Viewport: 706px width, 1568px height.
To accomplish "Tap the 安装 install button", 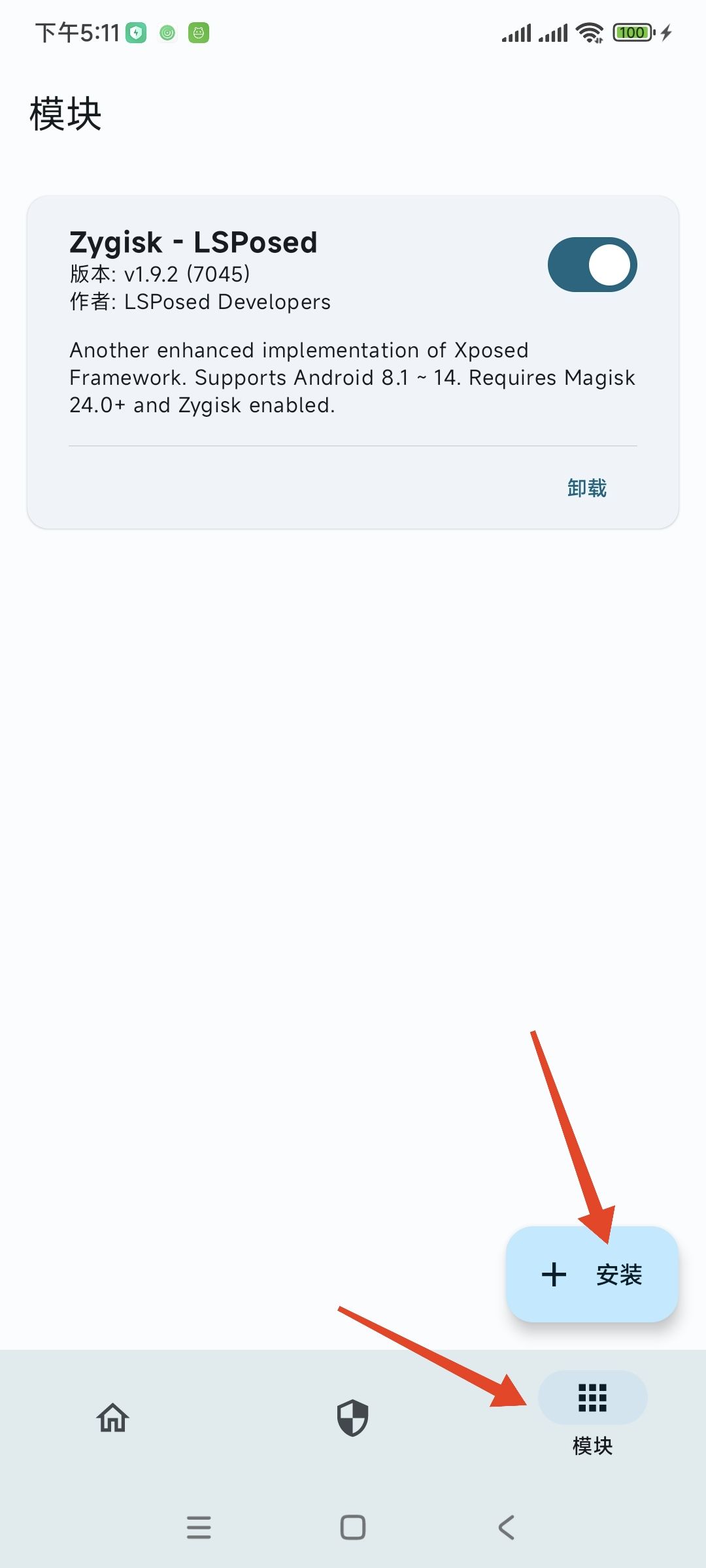I will click(x=592, y=1274).
